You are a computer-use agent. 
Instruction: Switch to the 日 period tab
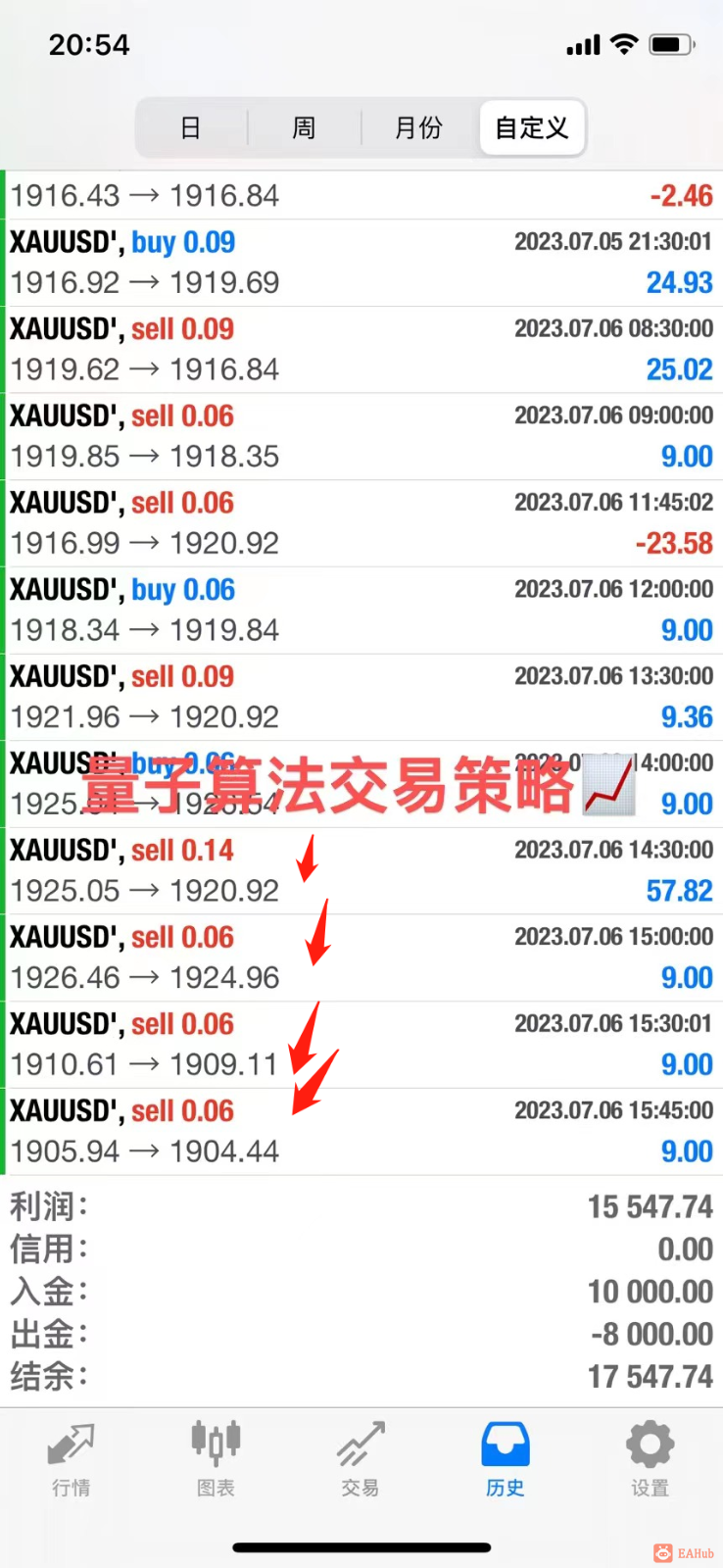coord(191,128)
